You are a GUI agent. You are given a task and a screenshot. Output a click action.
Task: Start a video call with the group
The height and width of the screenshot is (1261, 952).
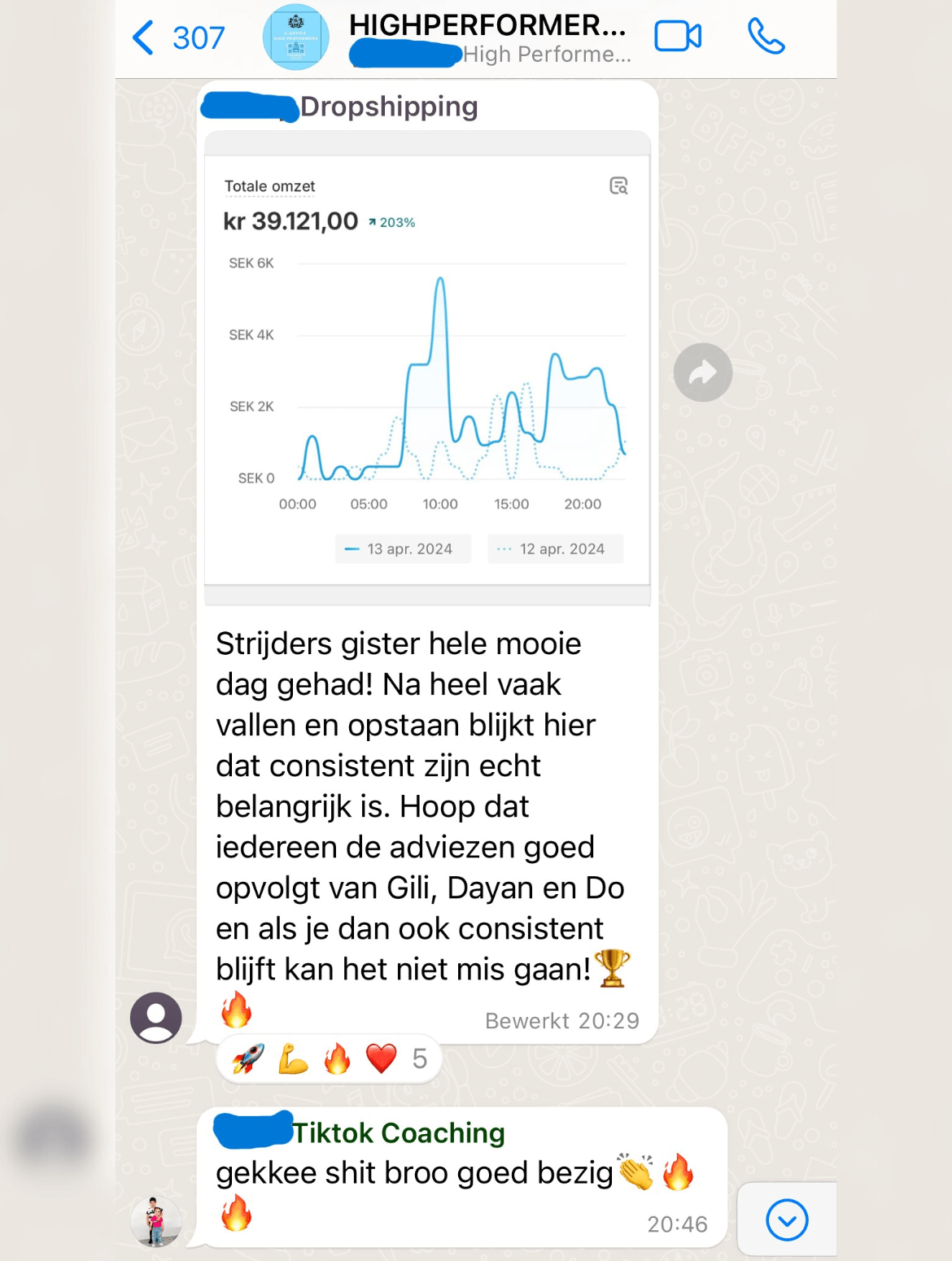coord(677,37)
